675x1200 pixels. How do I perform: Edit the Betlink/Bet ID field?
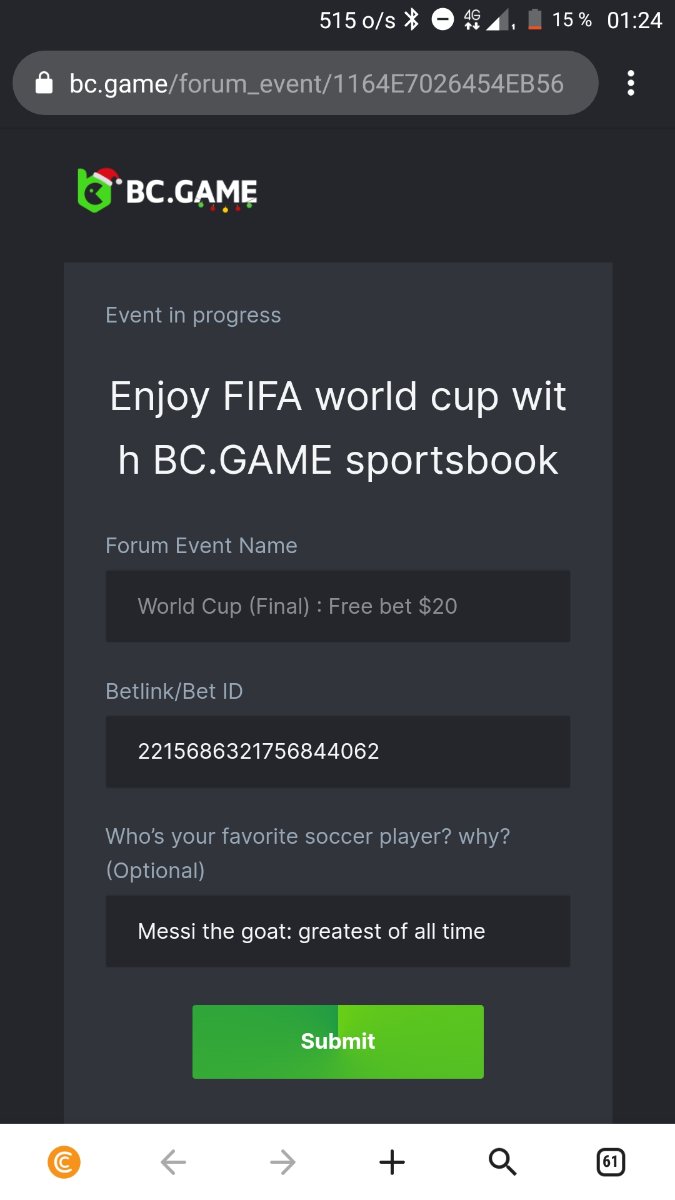point(337,751)
